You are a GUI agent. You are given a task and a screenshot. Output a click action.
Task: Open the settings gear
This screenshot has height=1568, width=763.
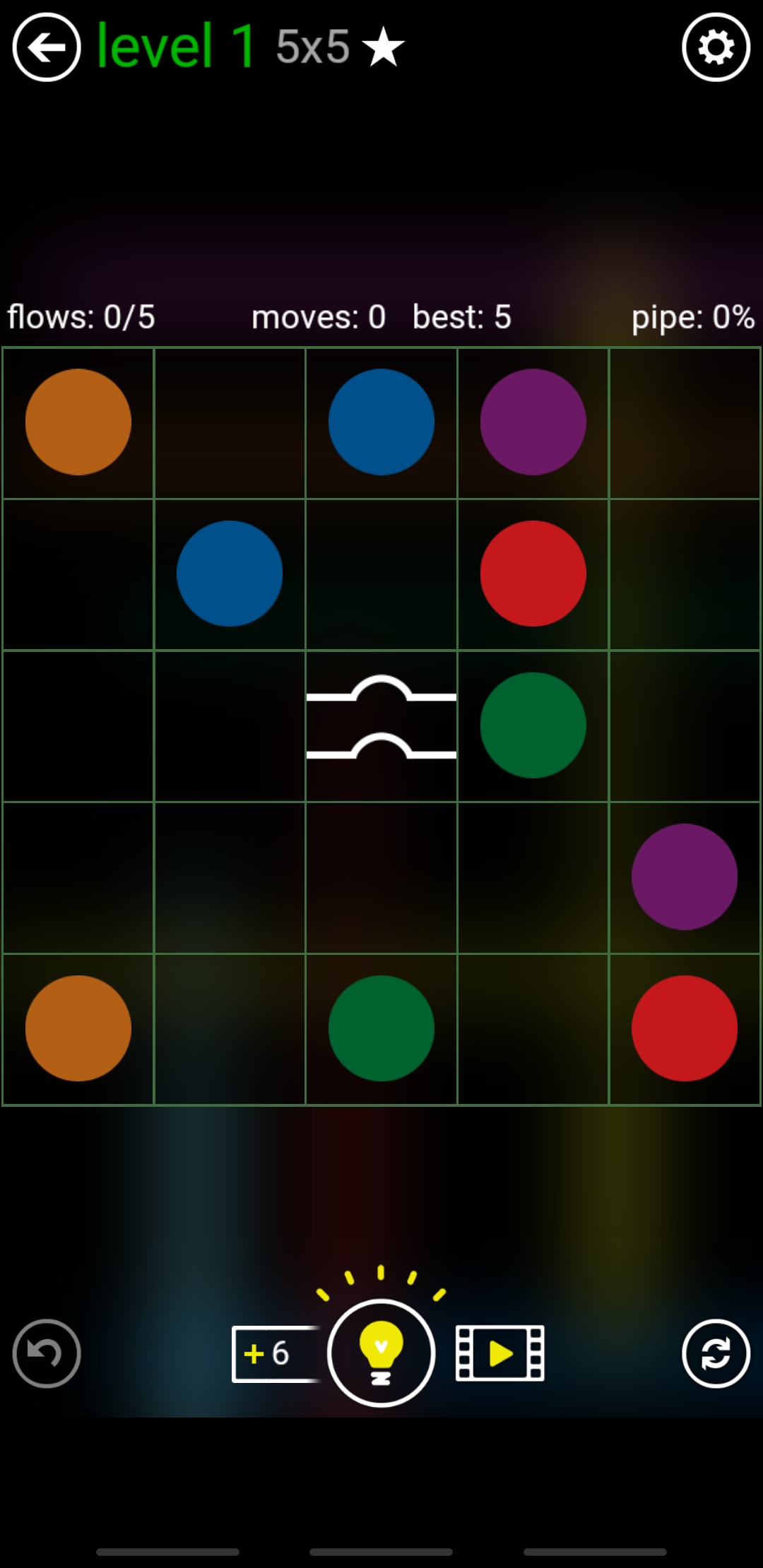coord(716,48)
